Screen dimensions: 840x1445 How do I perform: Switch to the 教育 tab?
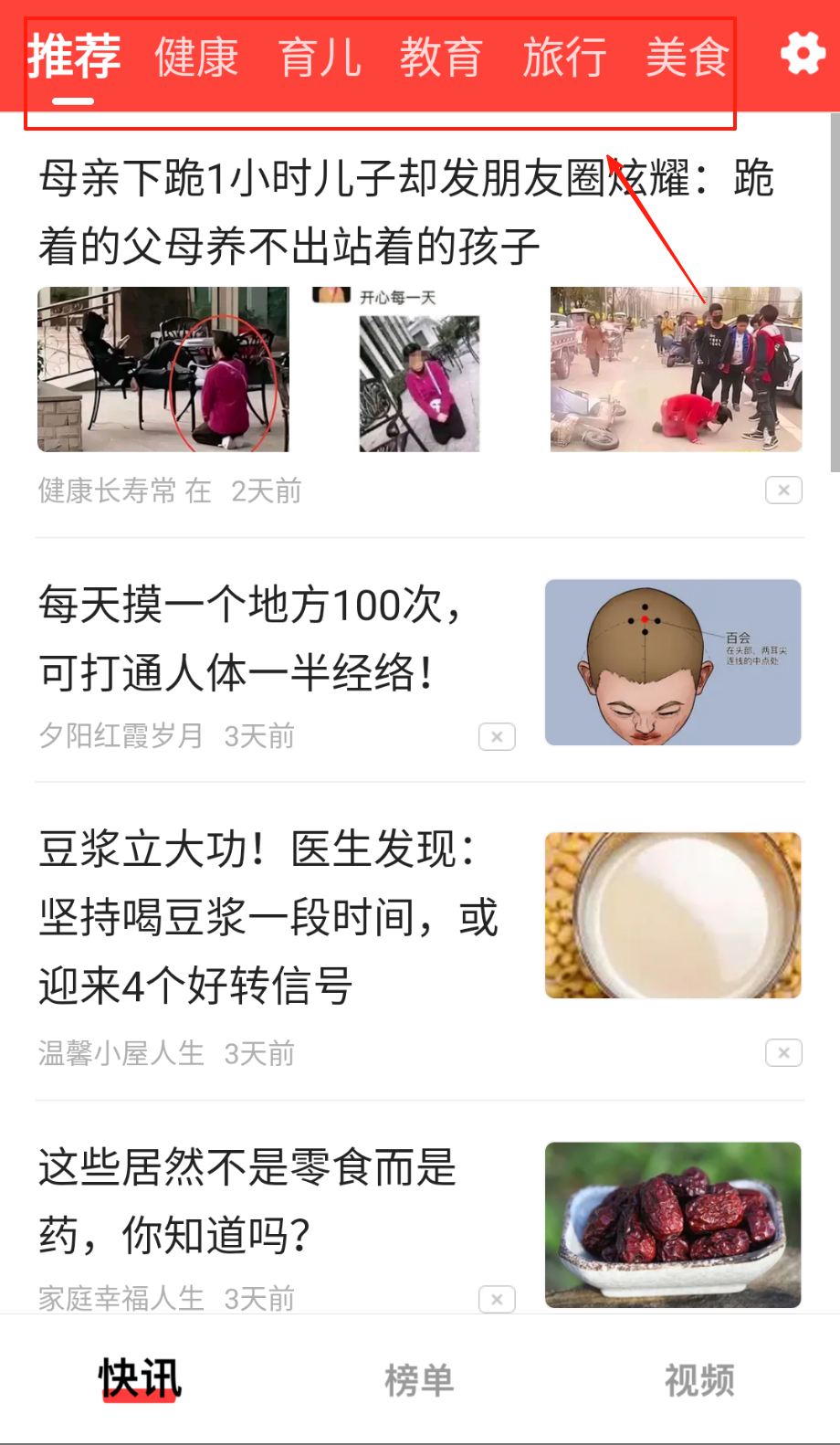click(441, 58)
